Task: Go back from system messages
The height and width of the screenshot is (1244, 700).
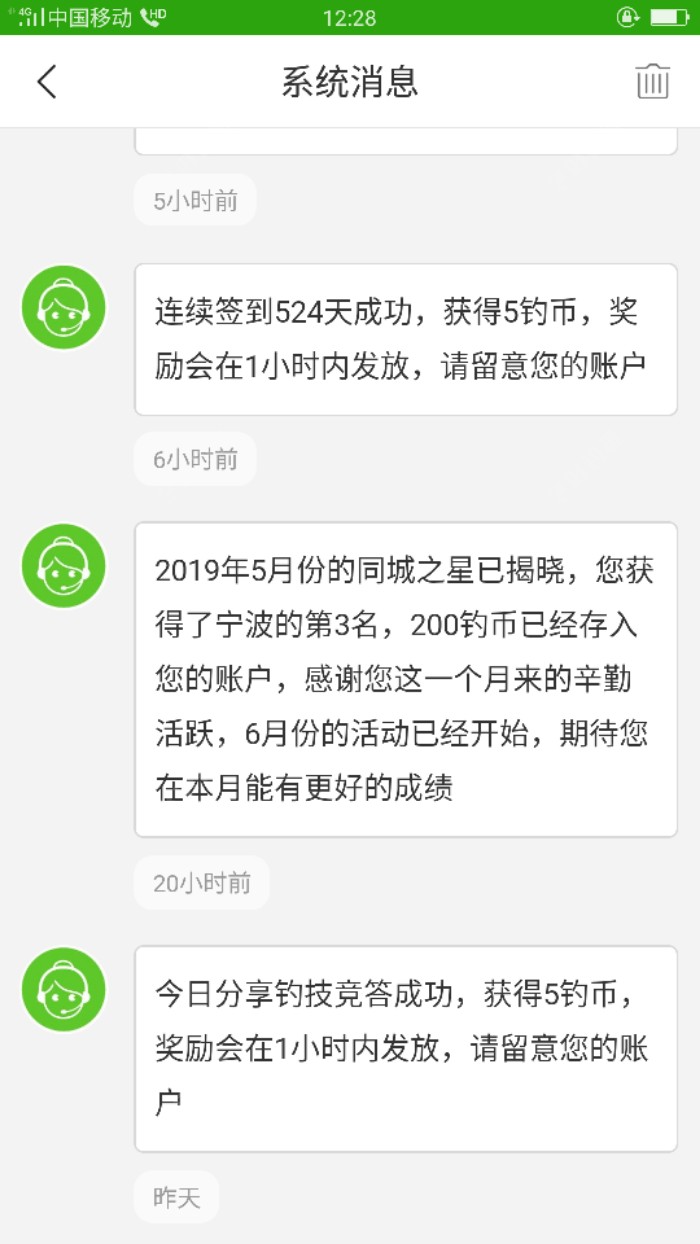Action: pyautogui.click(x=47, y=81)
